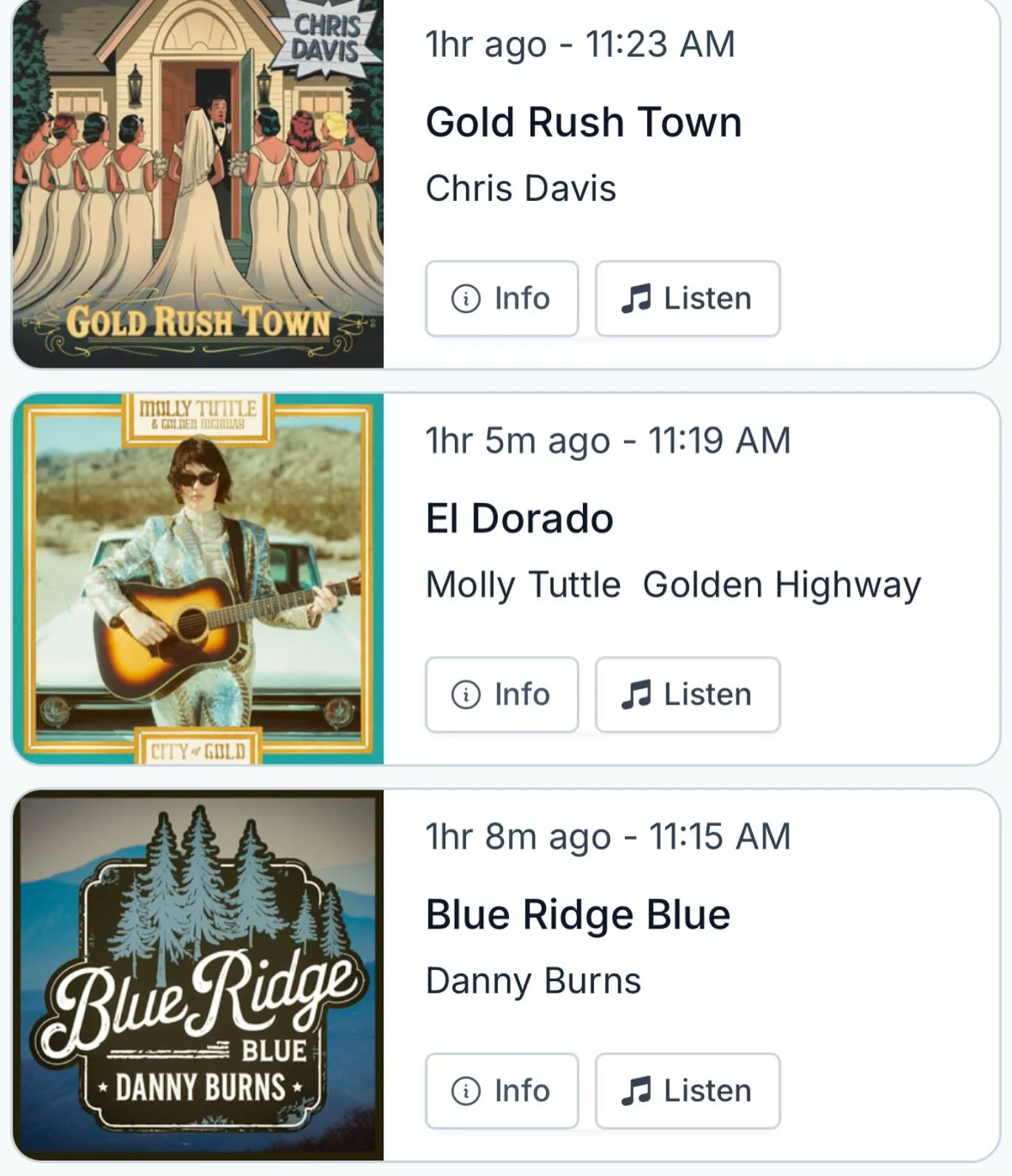This screenshot has height=1176, width=1012.
Task: Listen to El Dorado by Molly Tuttle
Action: pyautogui.click(x=687, y=694)
